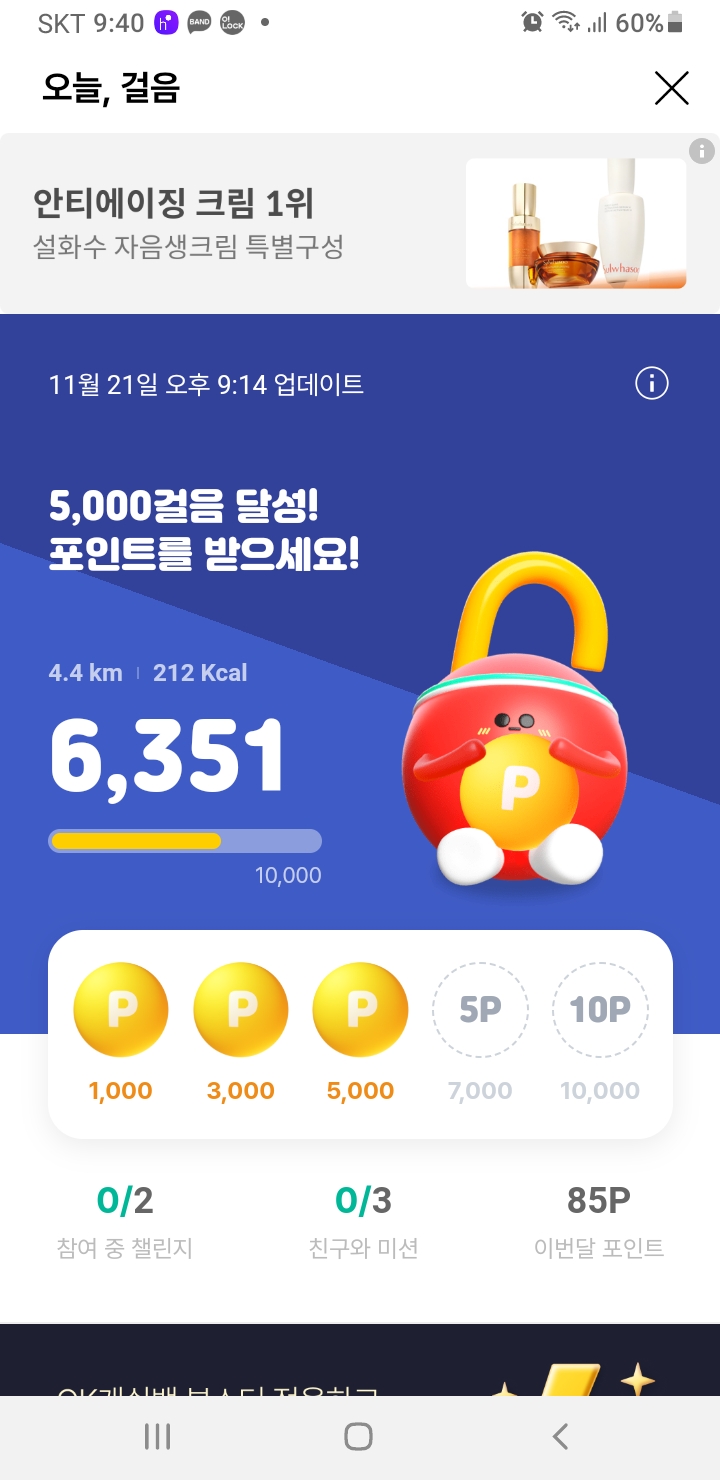Check 이번달 포인트 details
This screenshot has height=1480, width=720.
point(598,1220)
